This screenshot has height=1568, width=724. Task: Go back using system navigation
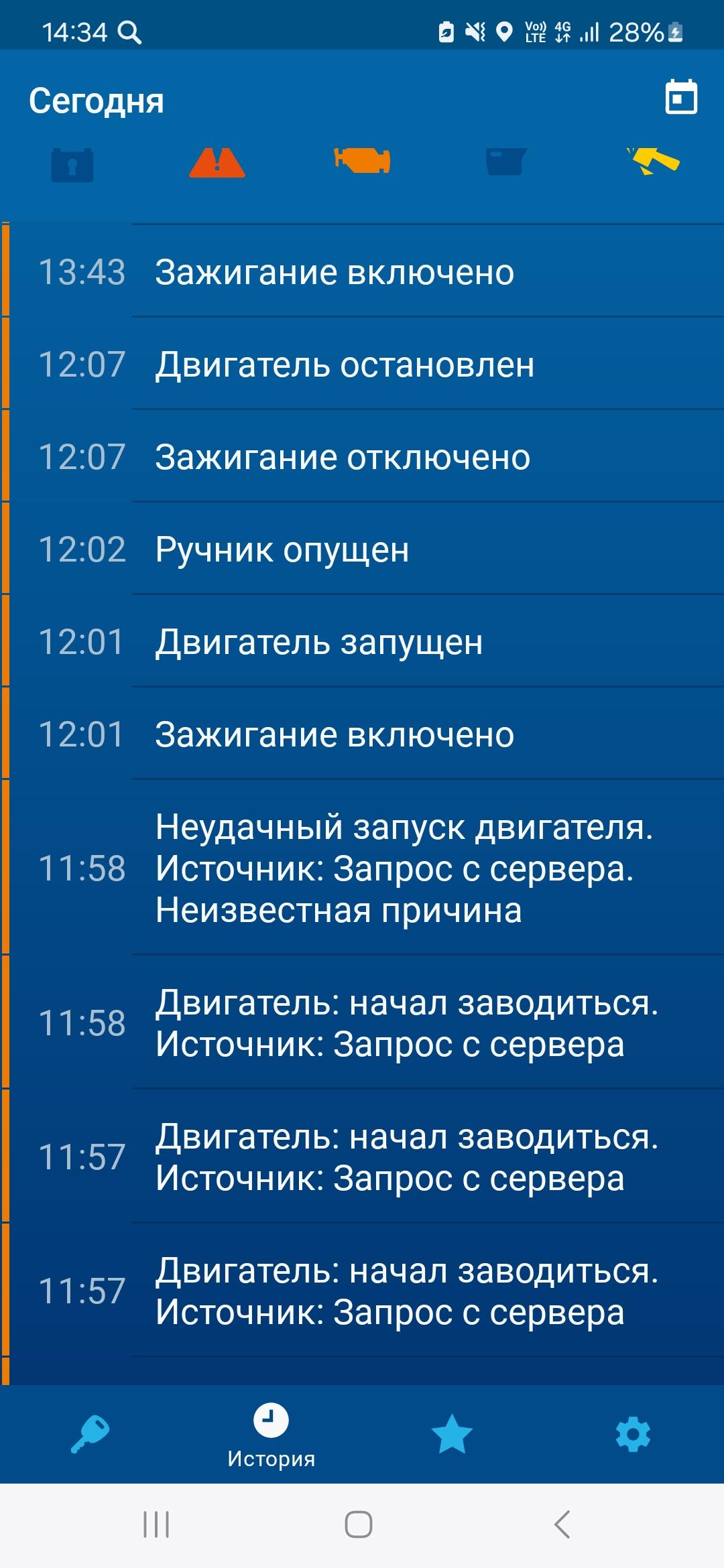coord(562,1524)
